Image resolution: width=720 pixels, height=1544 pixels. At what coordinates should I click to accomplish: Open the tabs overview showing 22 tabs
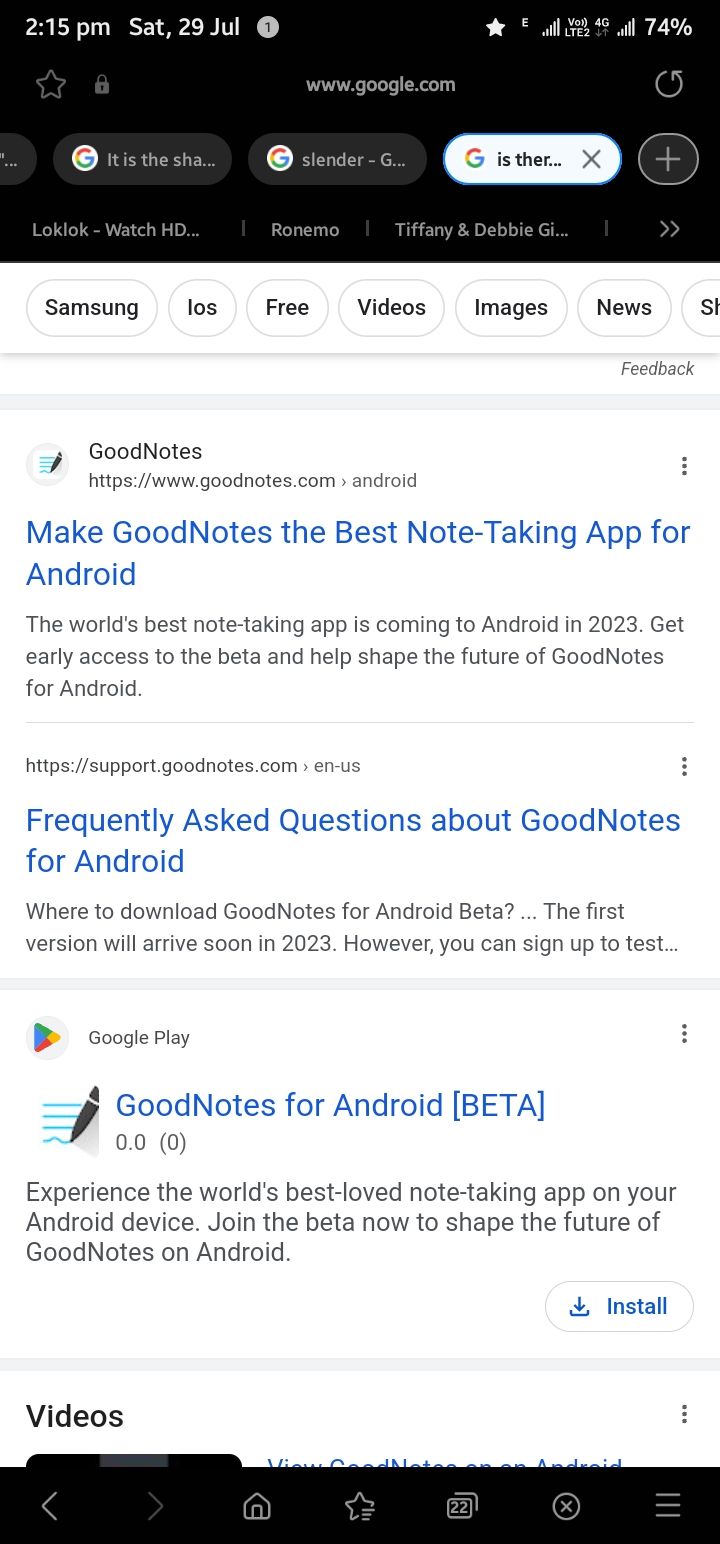pyautogui.click(x=461, y=1506)
